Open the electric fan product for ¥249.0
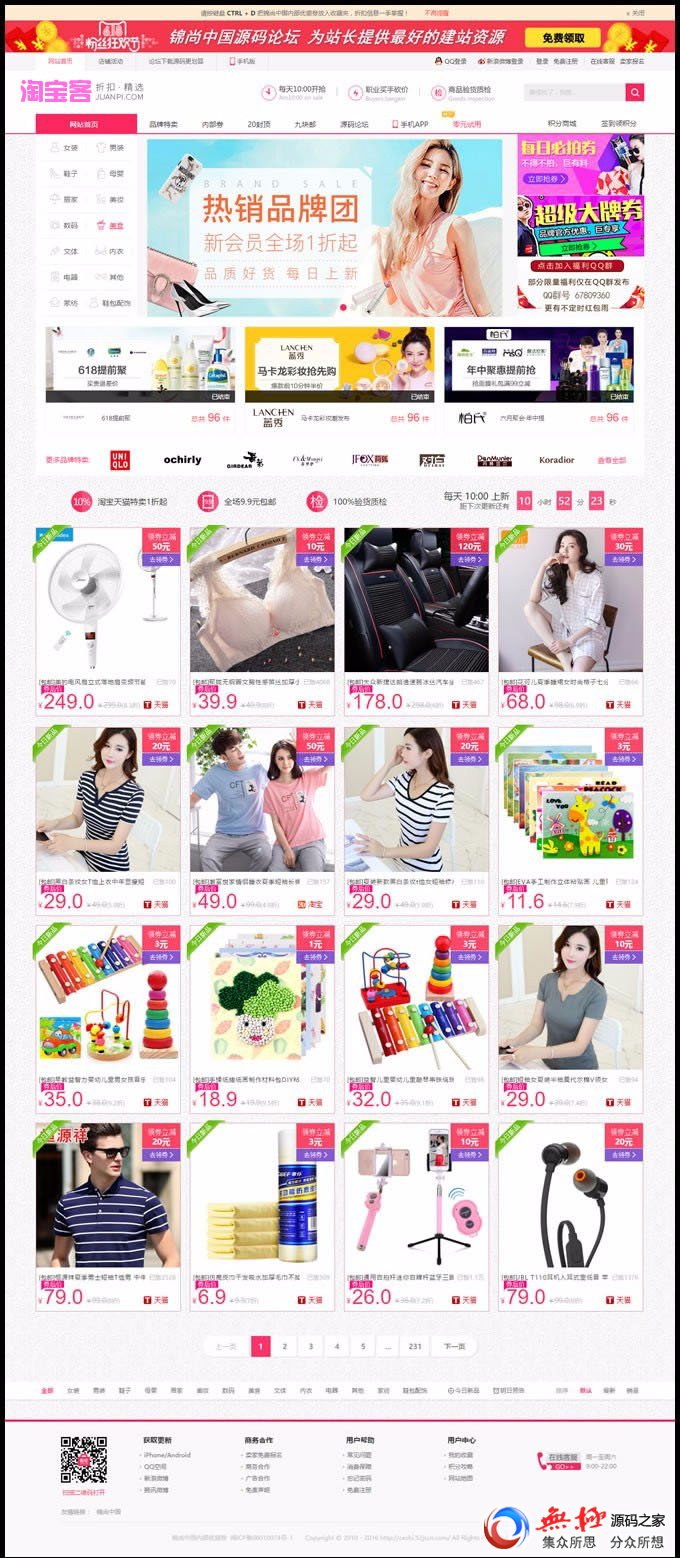The image size is (680, 1558). point(108,601)
